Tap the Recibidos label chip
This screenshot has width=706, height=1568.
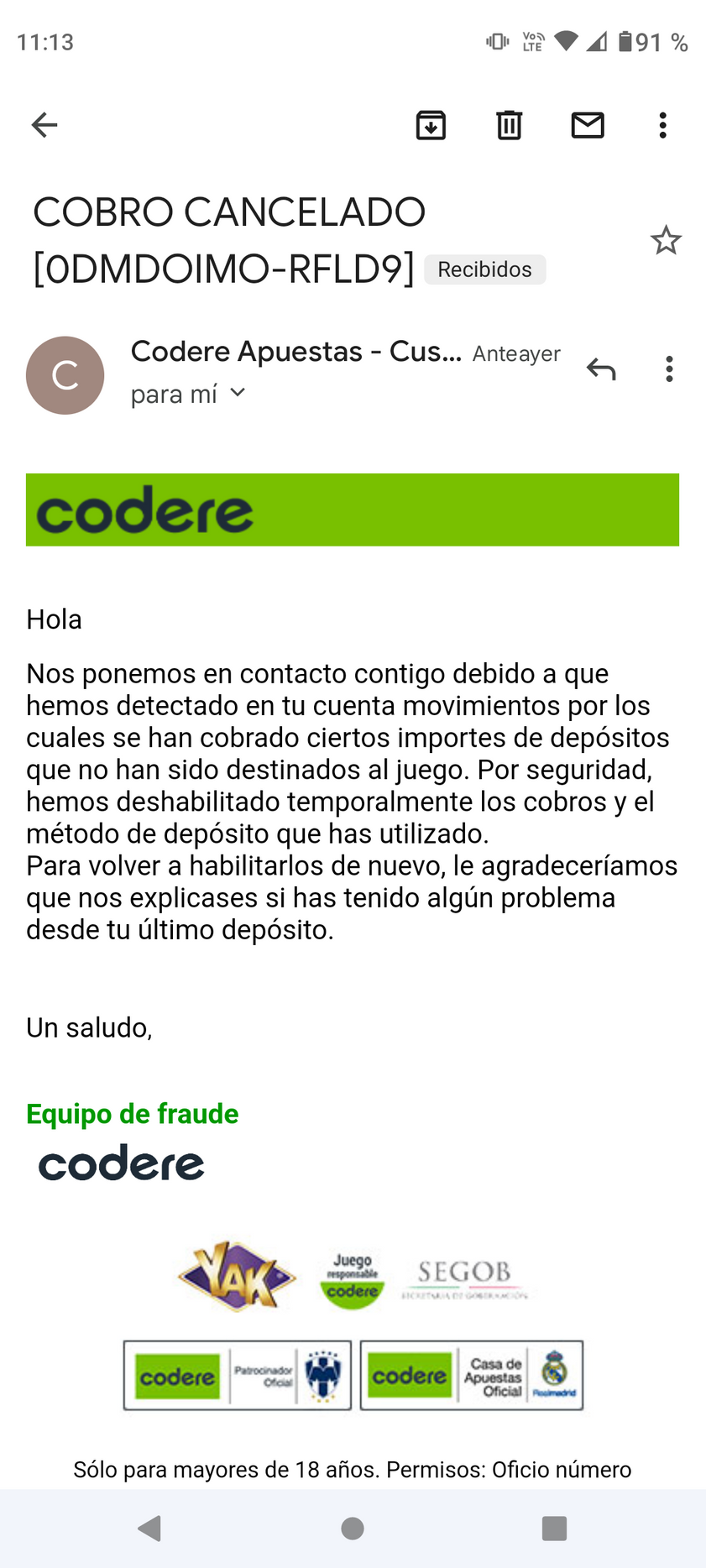pyautogui.click(x=484, y=269)
